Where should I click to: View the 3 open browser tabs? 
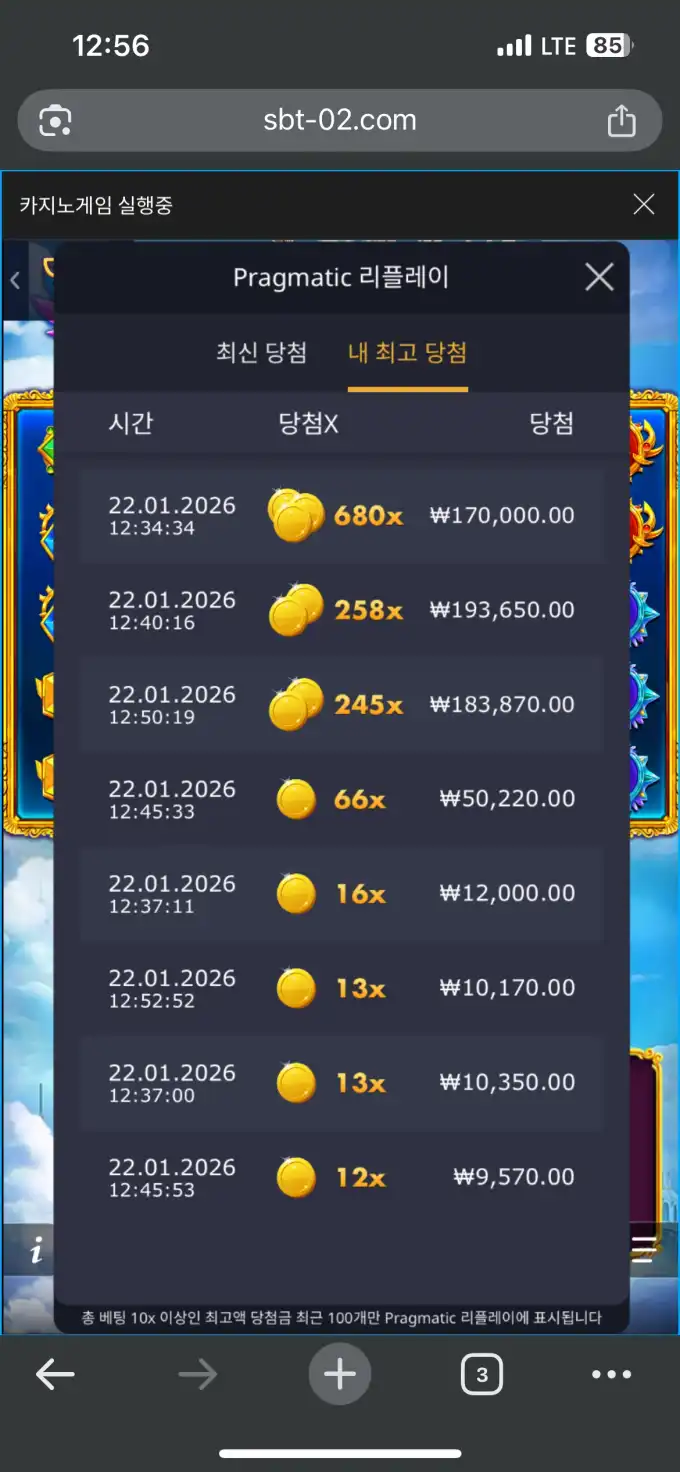[x=481, y=1375]
